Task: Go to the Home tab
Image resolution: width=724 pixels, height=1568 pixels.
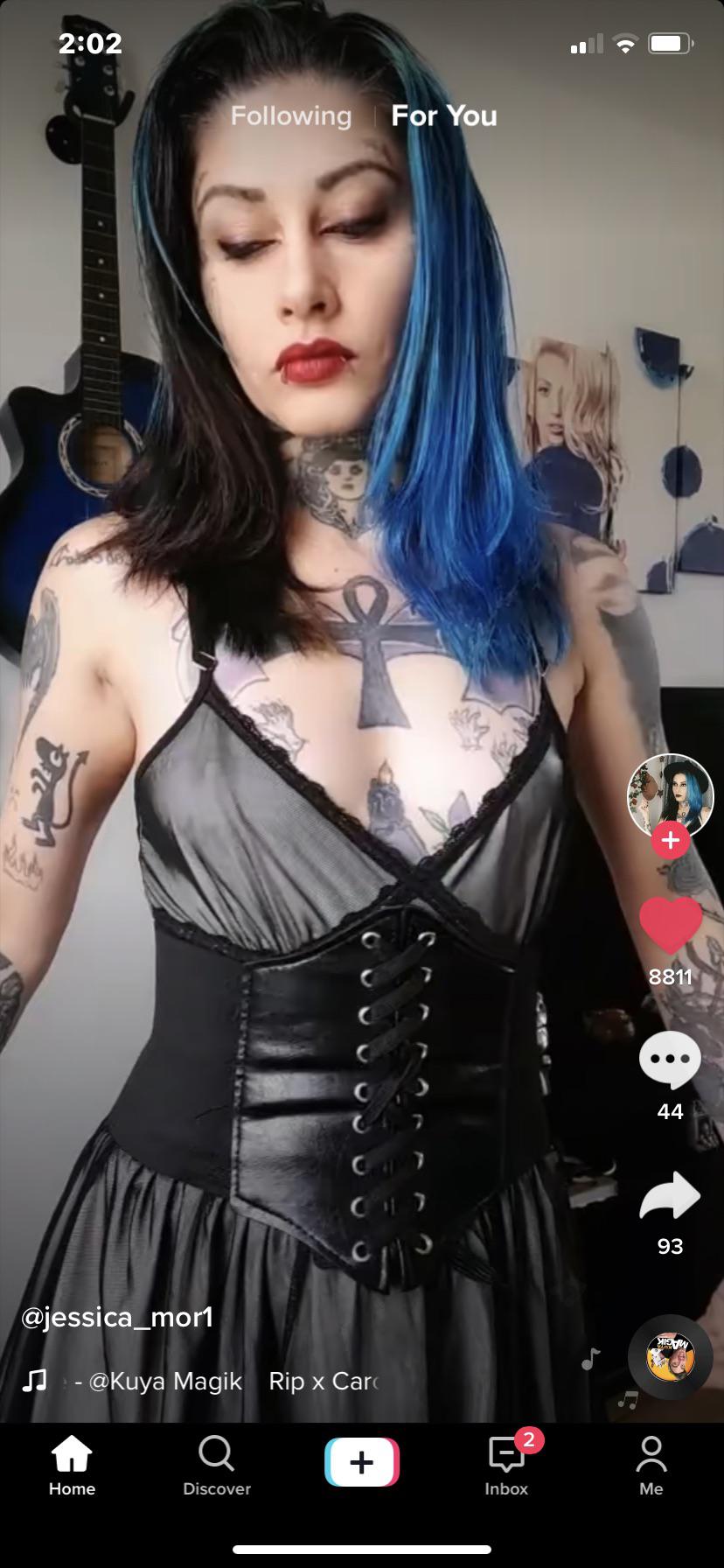Action: coord(72,1465)
